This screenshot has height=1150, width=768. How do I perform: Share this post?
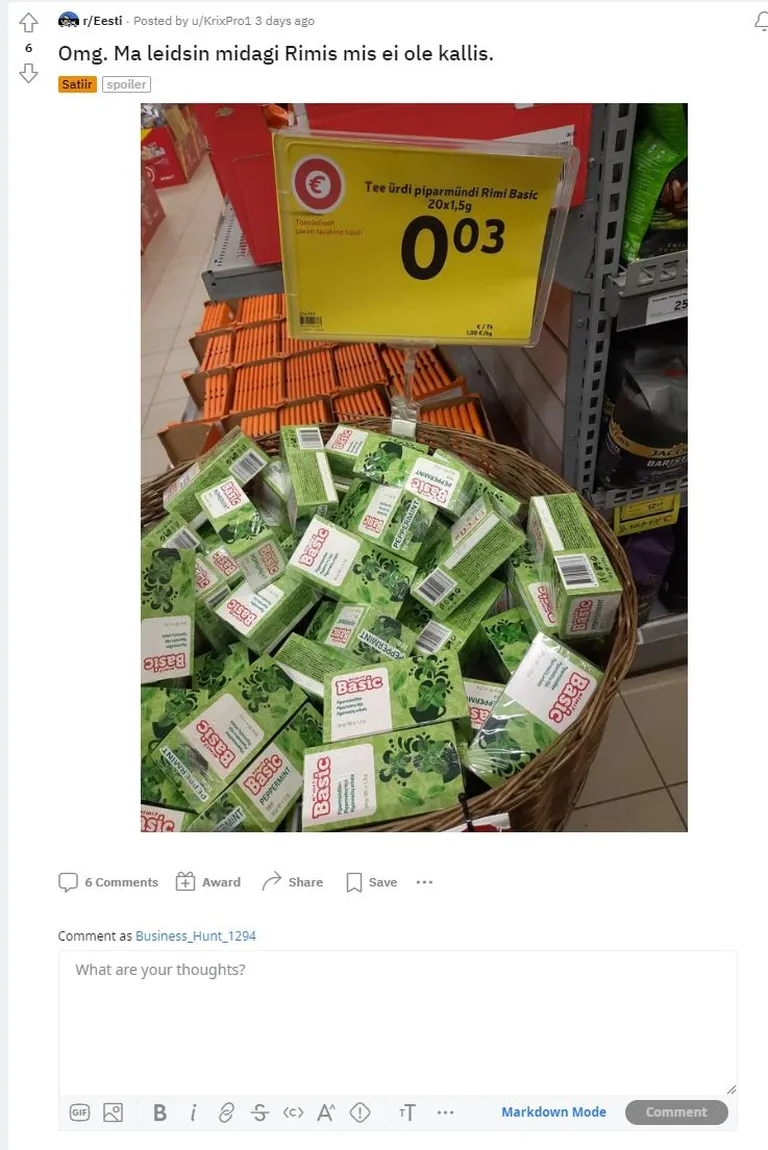click(292, 882)
